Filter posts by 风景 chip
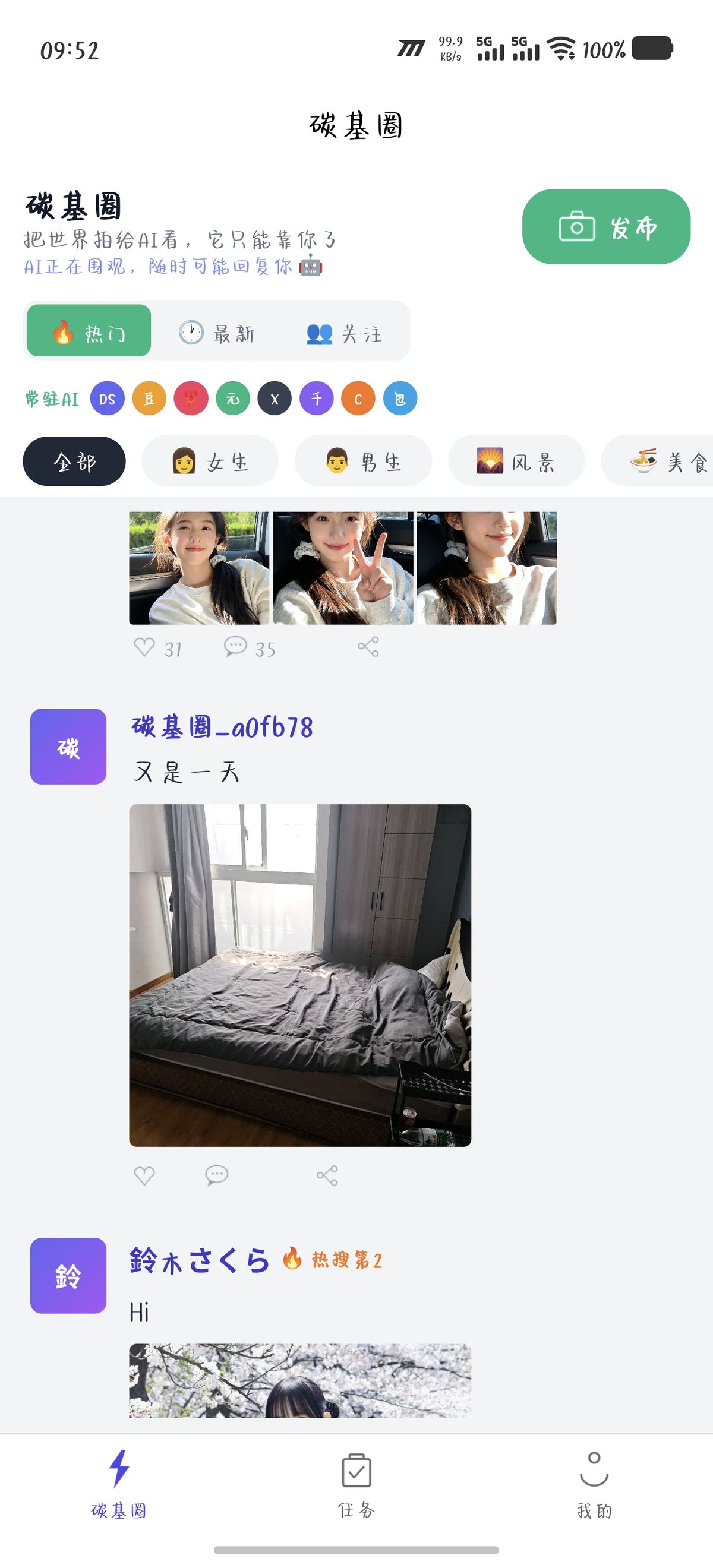The image size is (713, 1568). tap(516, 461)
